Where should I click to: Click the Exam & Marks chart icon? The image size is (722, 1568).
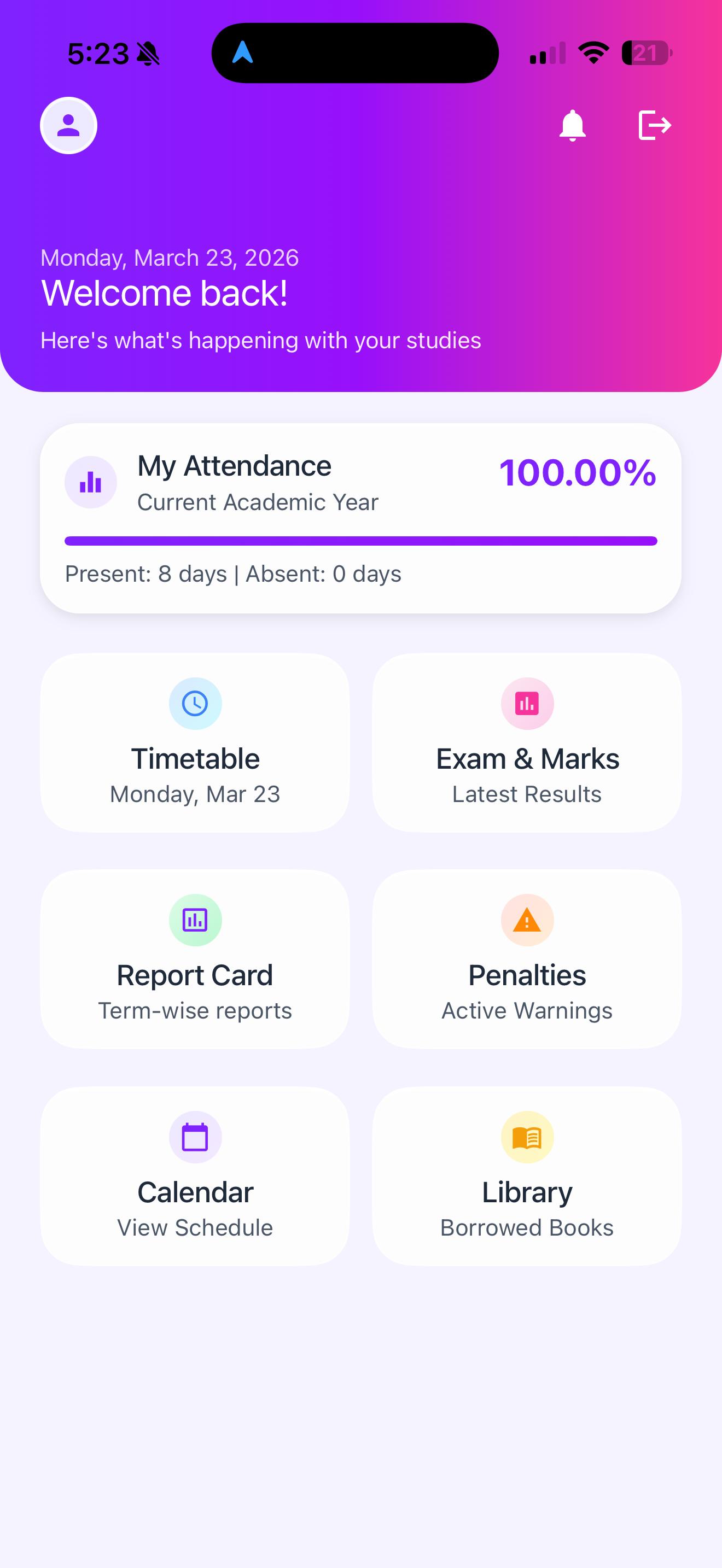click(x=527, y=703)
